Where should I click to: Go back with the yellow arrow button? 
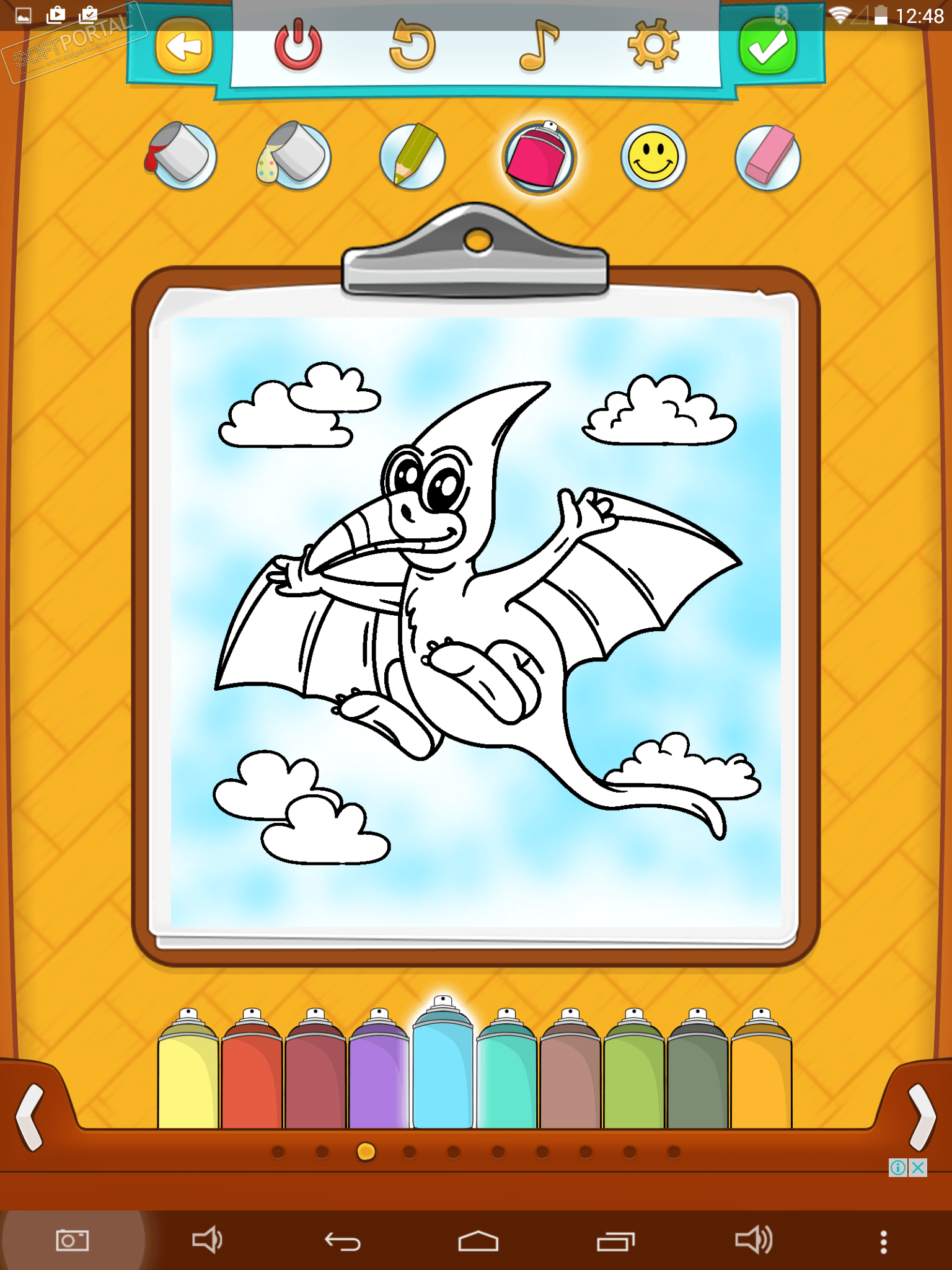[x=184, y=47]
